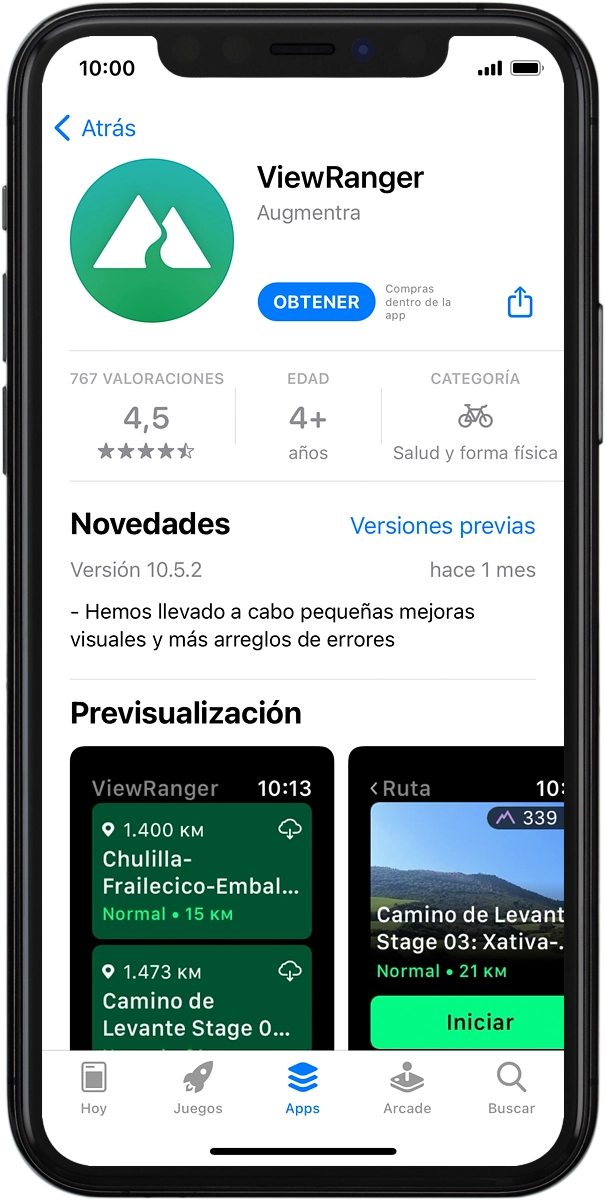Select the Apps tab
The image size is (605, 1200).
[x=302, y=1088]
